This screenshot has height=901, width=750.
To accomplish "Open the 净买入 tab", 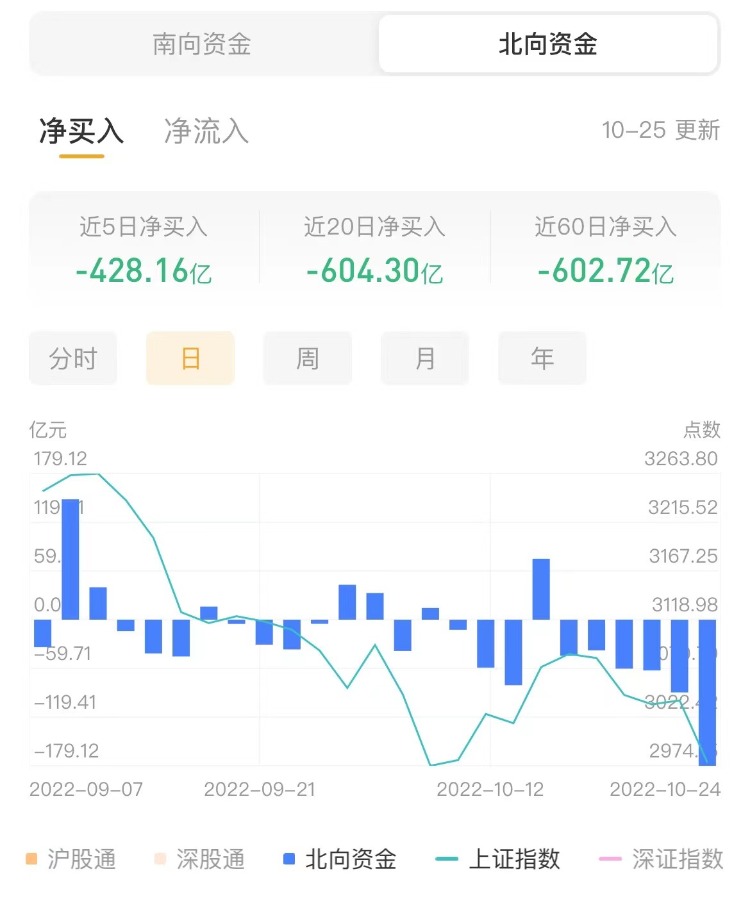I will (x=81, y=131).
